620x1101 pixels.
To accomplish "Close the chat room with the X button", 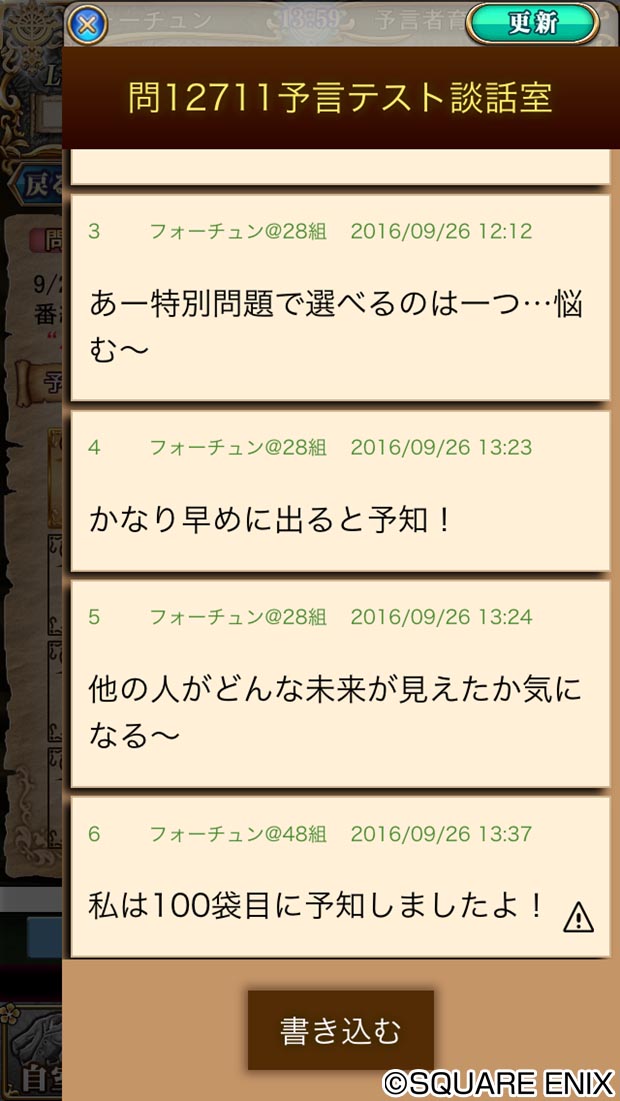I will 88,24.
